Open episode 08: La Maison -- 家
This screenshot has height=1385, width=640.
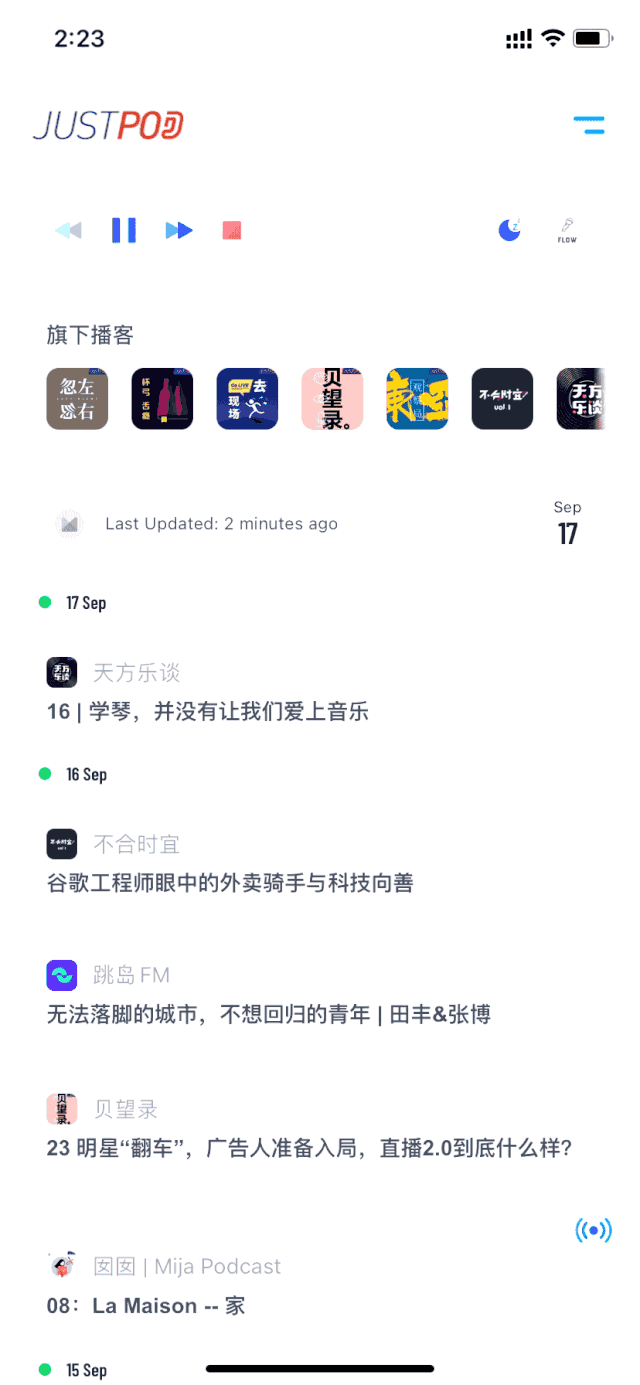point(146,1306)
